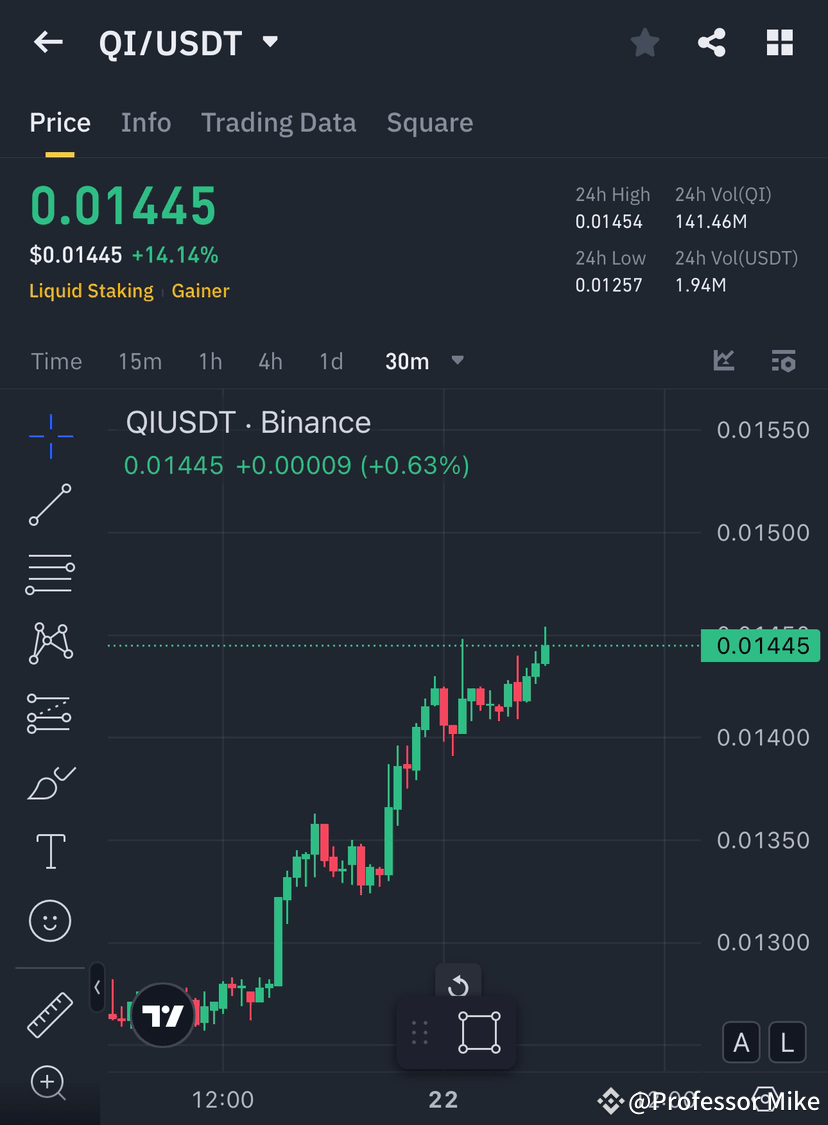The image size is (828, 1125).
Task: Open the indicators panel icon
Action: 783,361
